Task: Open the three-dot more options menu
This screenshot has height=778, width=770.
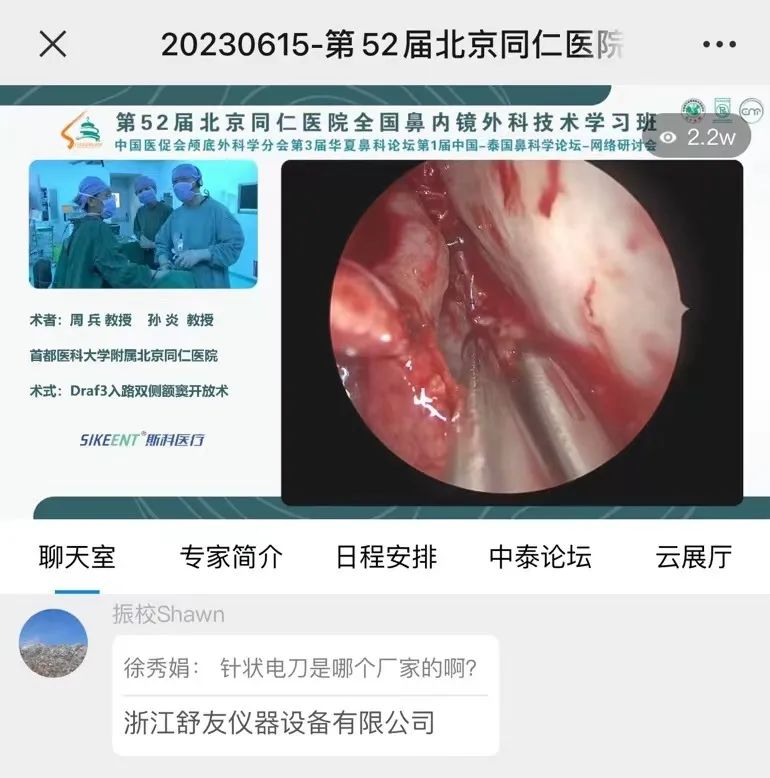Action: point(719,44)
